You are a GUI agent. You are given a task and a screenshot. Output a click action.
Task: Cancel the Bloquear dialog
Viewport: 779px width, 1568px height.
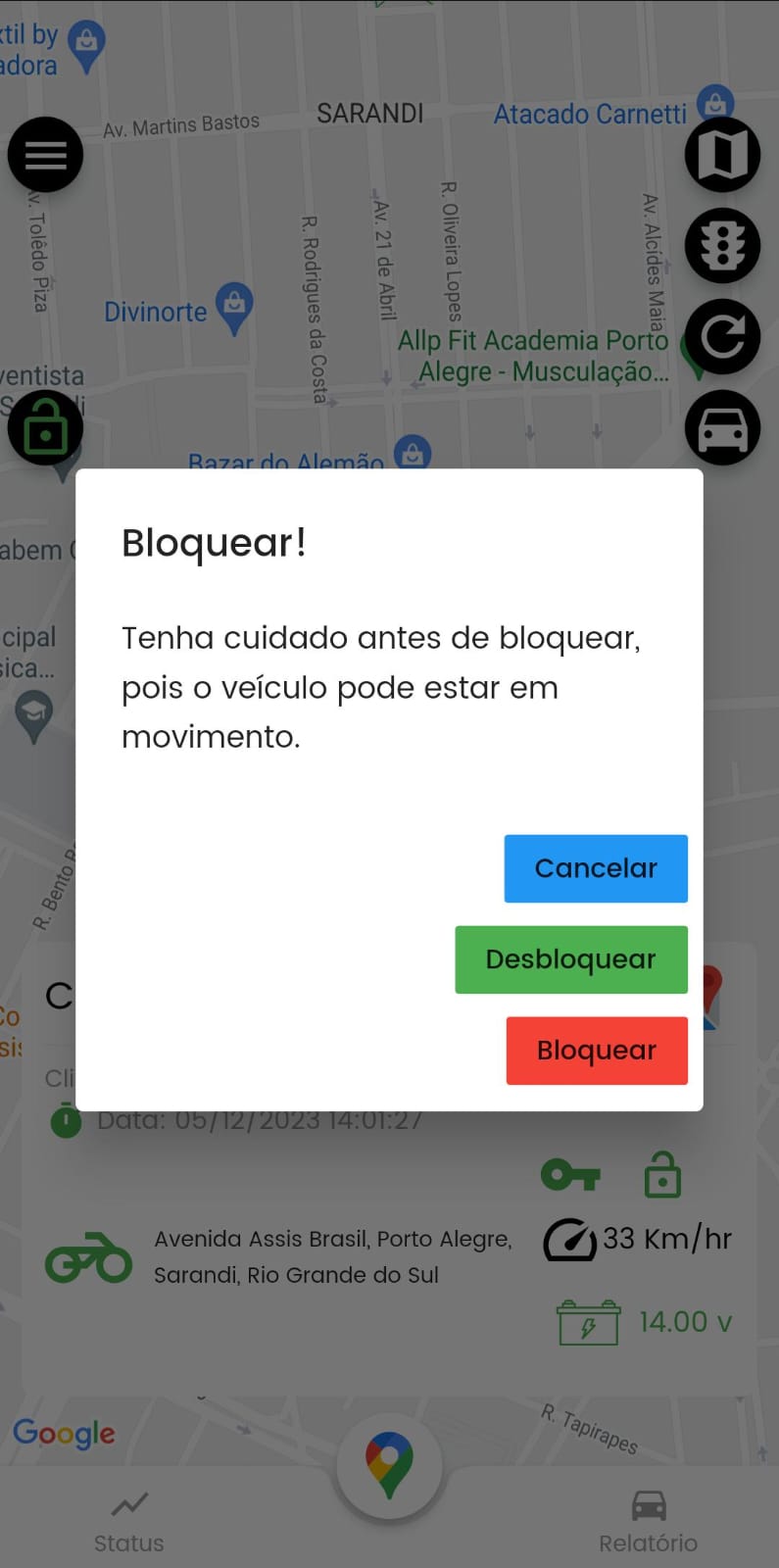point(596,868)
